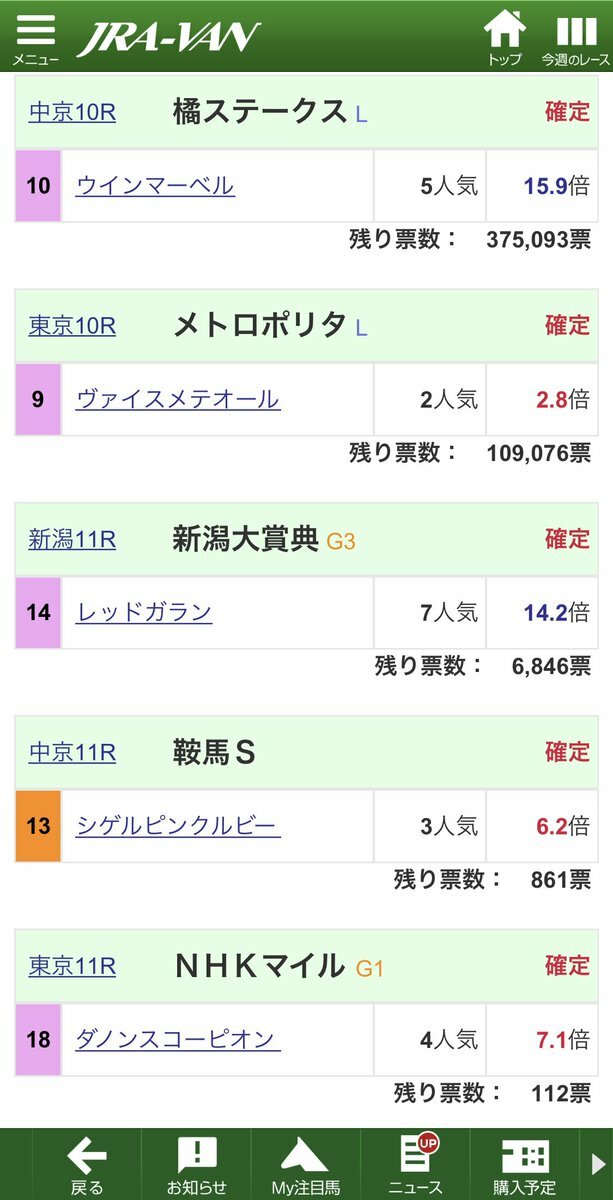The image size is (613, 1200).
Task: View horse レッドガラン
Action: (x=144, y=612)
